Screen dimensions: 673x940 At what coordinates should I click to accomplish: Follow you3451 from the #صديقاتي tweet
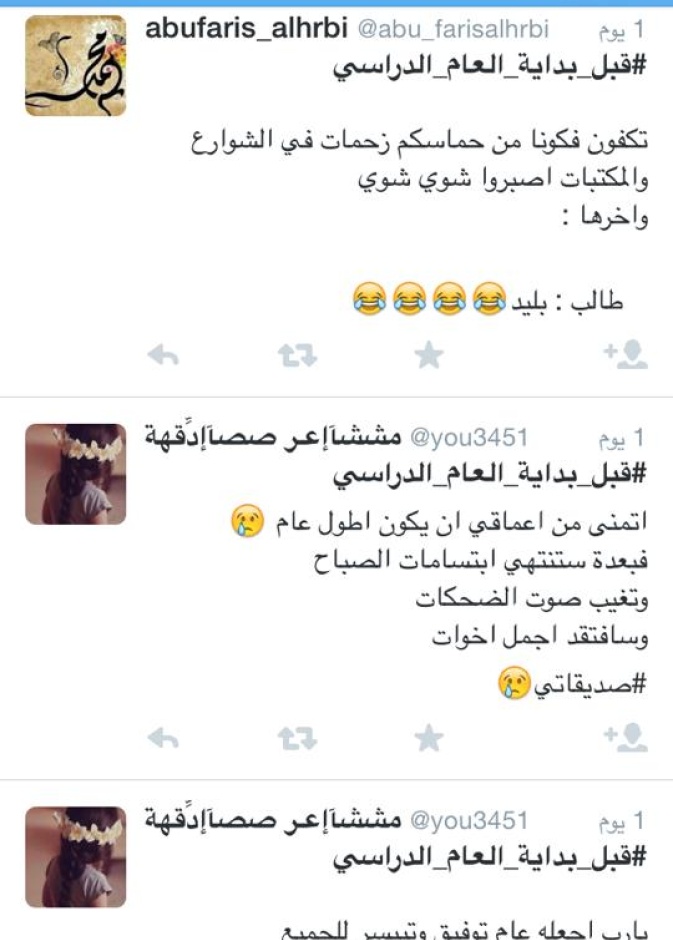tap(626, 738)
